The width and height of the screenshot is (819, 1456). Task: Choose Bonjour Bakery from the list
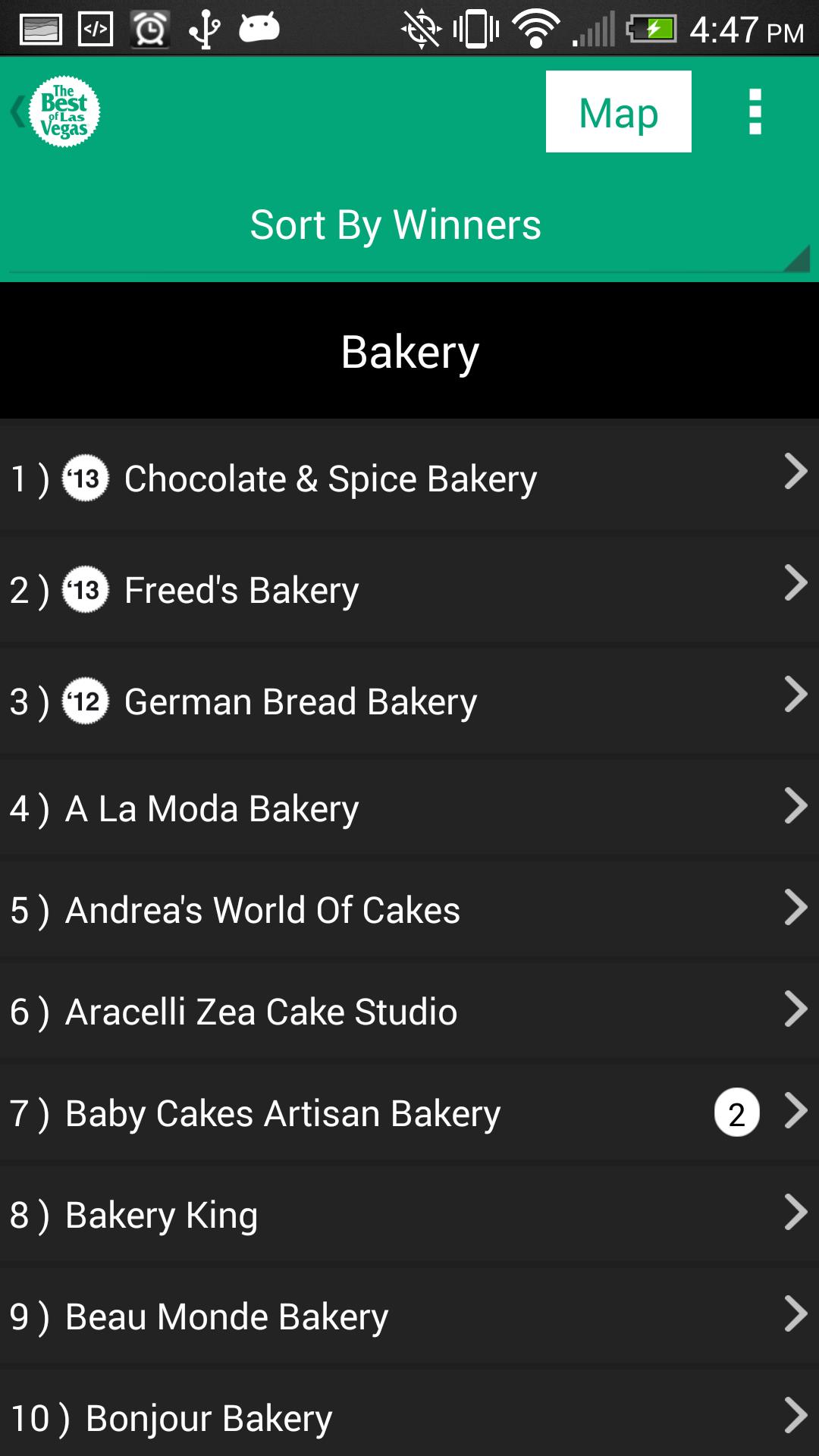409,1417
